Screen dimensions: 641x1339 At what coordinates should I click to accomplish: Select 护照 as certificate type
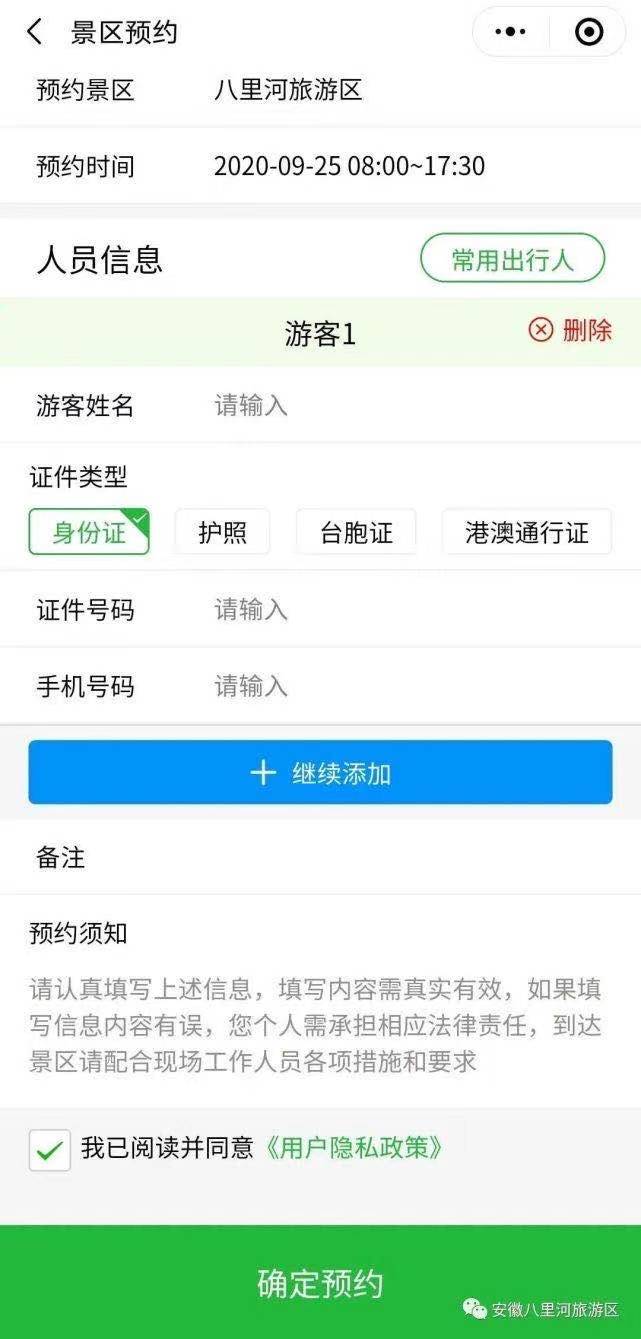(x=222, y=532)
